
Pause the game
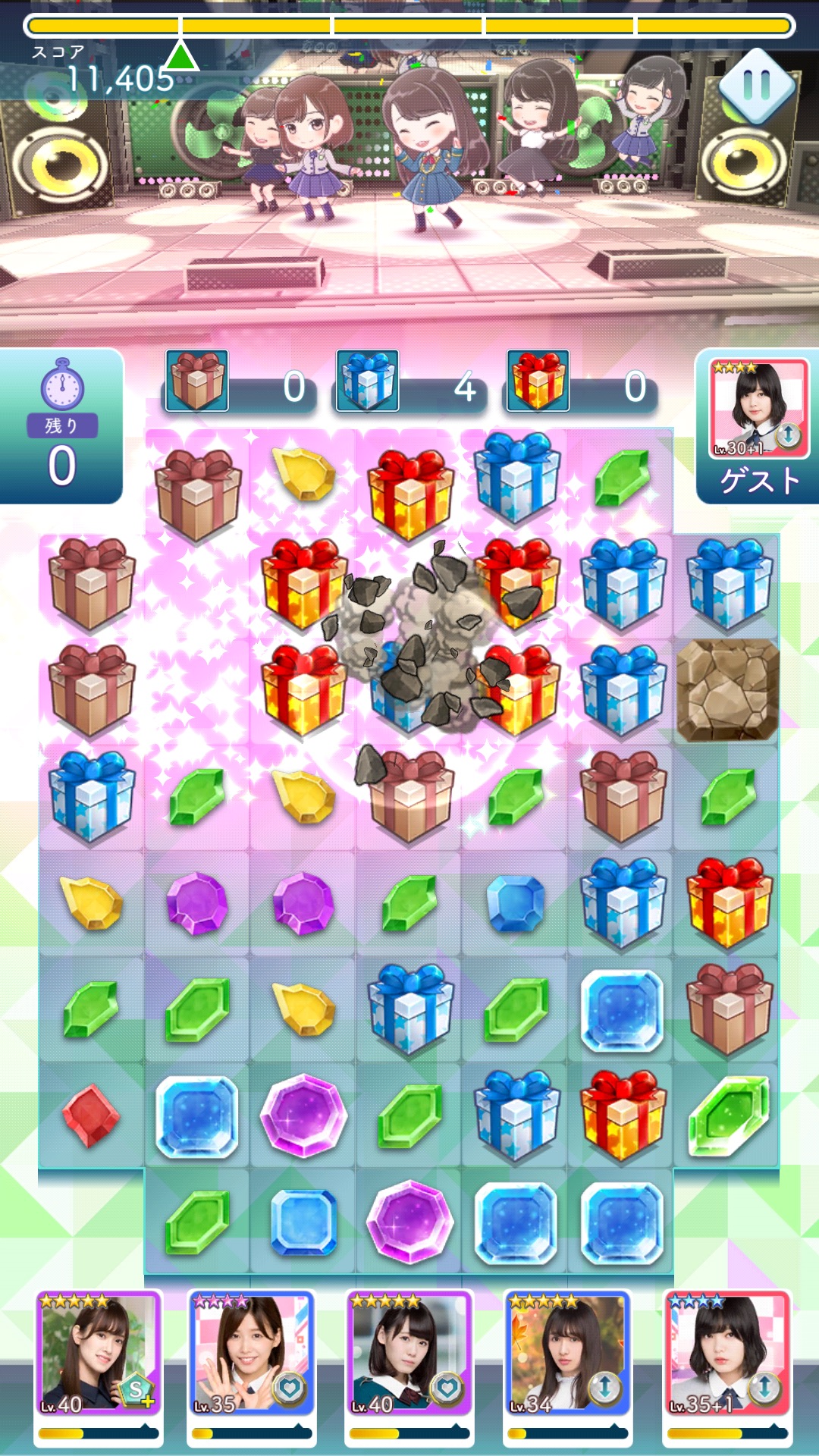tap(756, 86)
